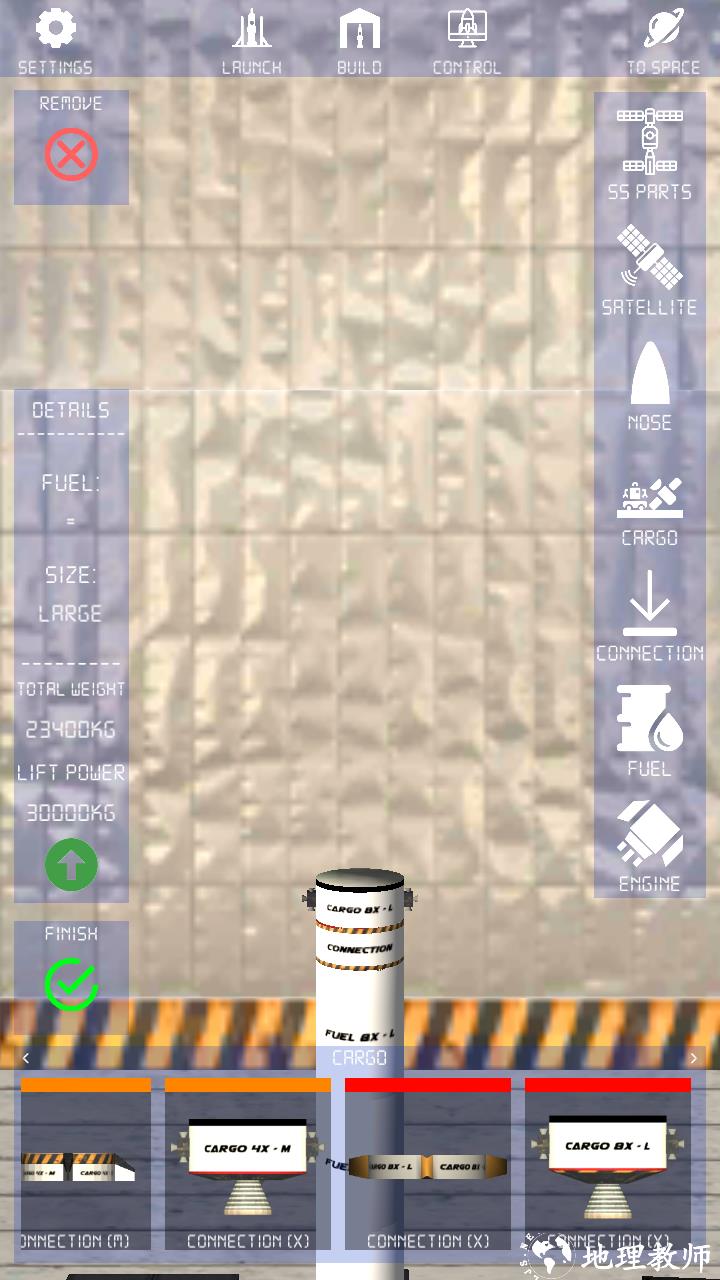Tap the green lift power arrow
720x1280 pixels.
tap(71, 865)
